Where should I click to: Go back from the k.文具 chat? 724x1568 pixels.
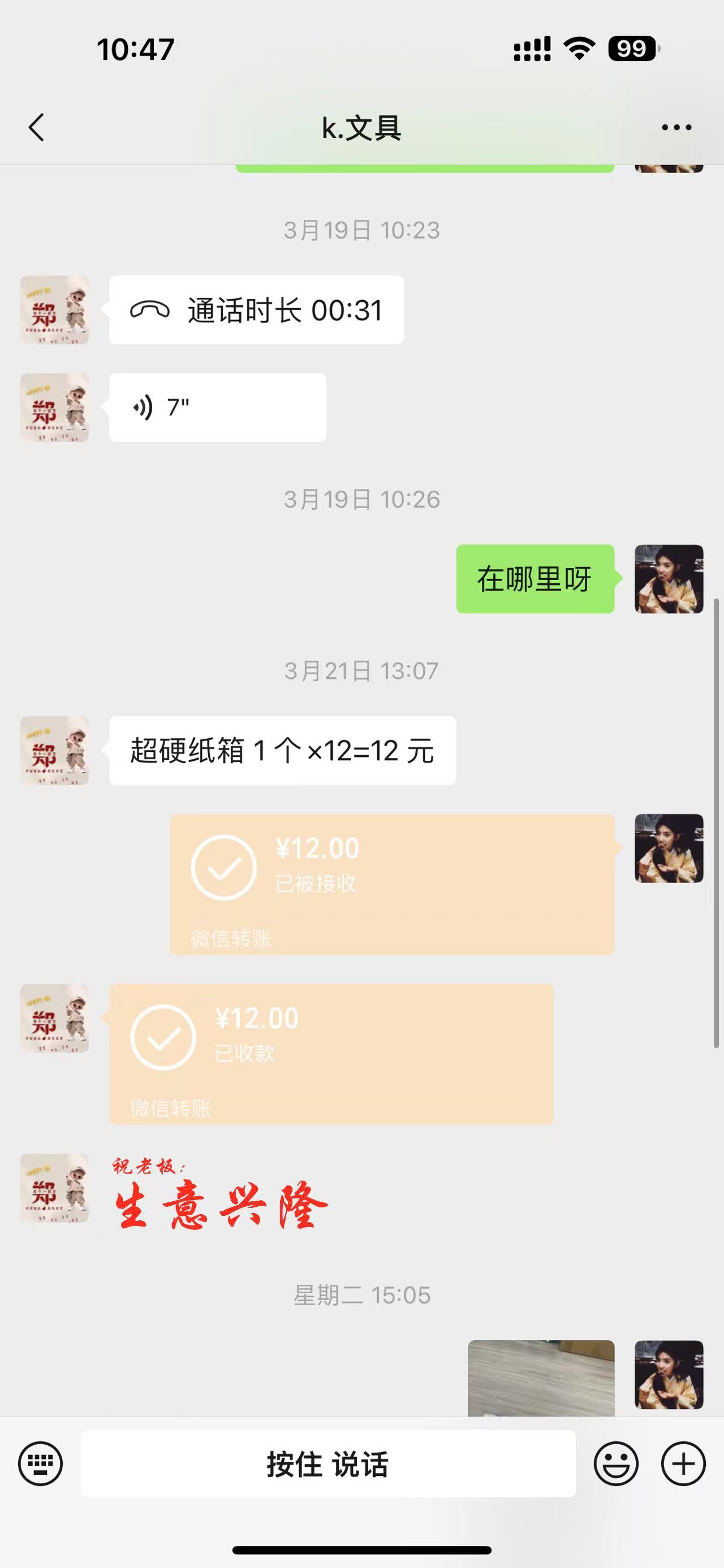37,127
